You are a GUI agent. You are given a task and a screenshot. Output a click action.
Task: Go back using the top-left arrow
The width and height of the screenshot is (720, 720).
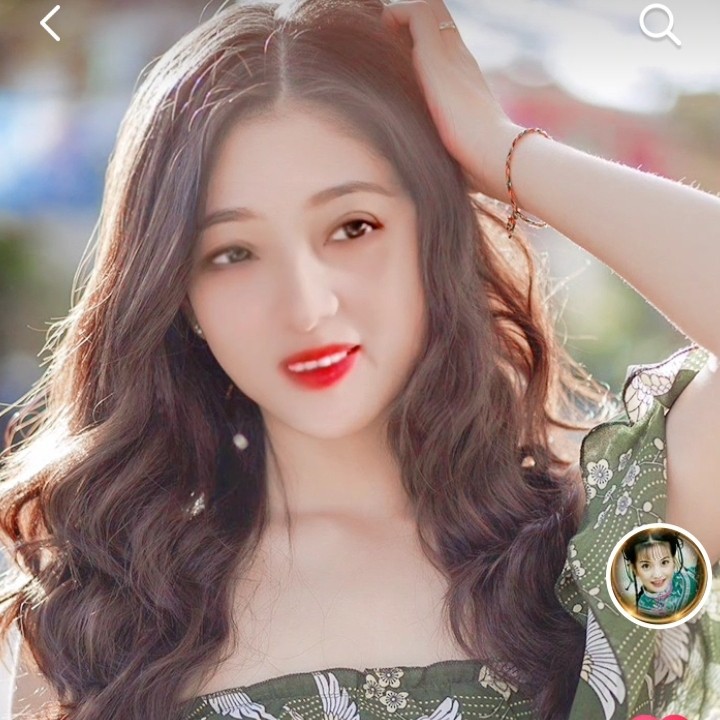pyautogui.click(x=50, y=23)
